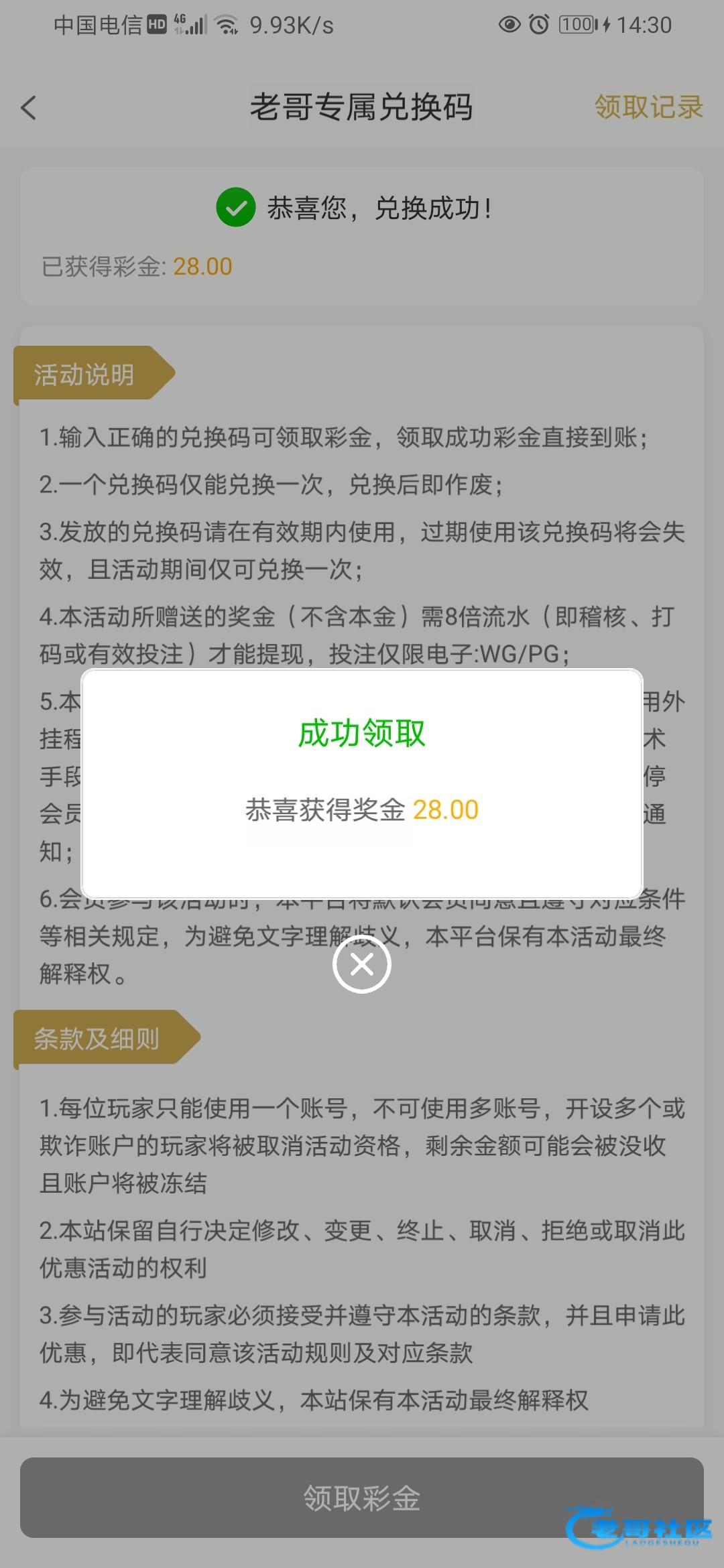Tap the 领取彩金 button
The height and width of the screenshot is (1568, 724).
point(362,1498)
